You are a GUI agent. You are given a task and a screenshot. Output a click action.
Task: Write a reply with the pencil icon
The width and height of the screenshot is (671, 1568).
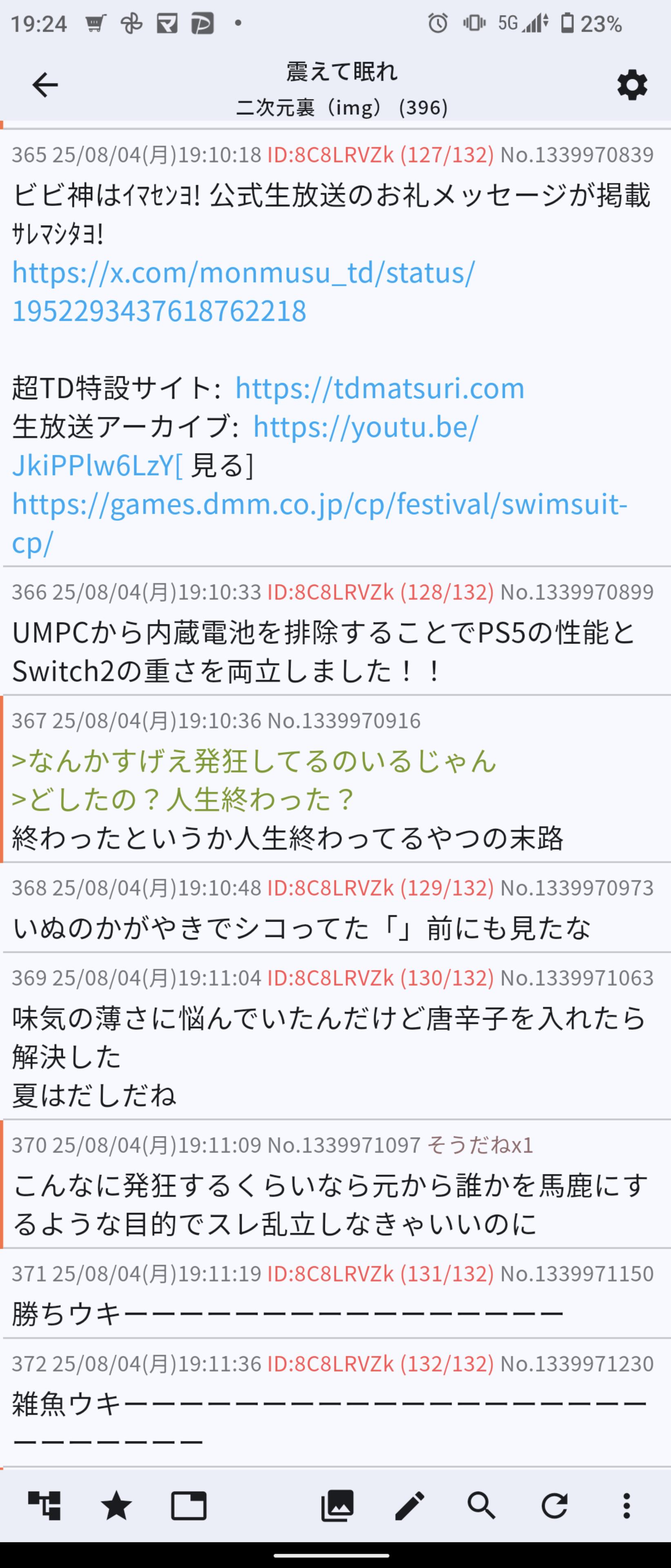(409, 1506)
